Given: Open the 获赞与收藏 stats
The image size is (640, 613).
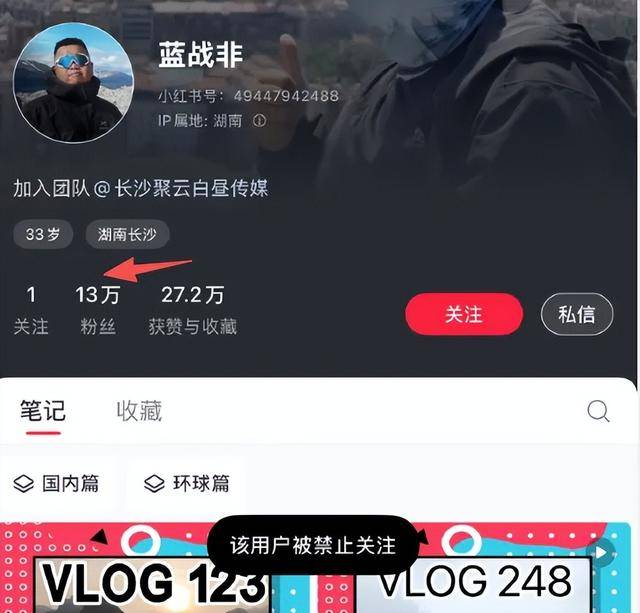Looking at the screenshot, I should click(x=193, y=310).
